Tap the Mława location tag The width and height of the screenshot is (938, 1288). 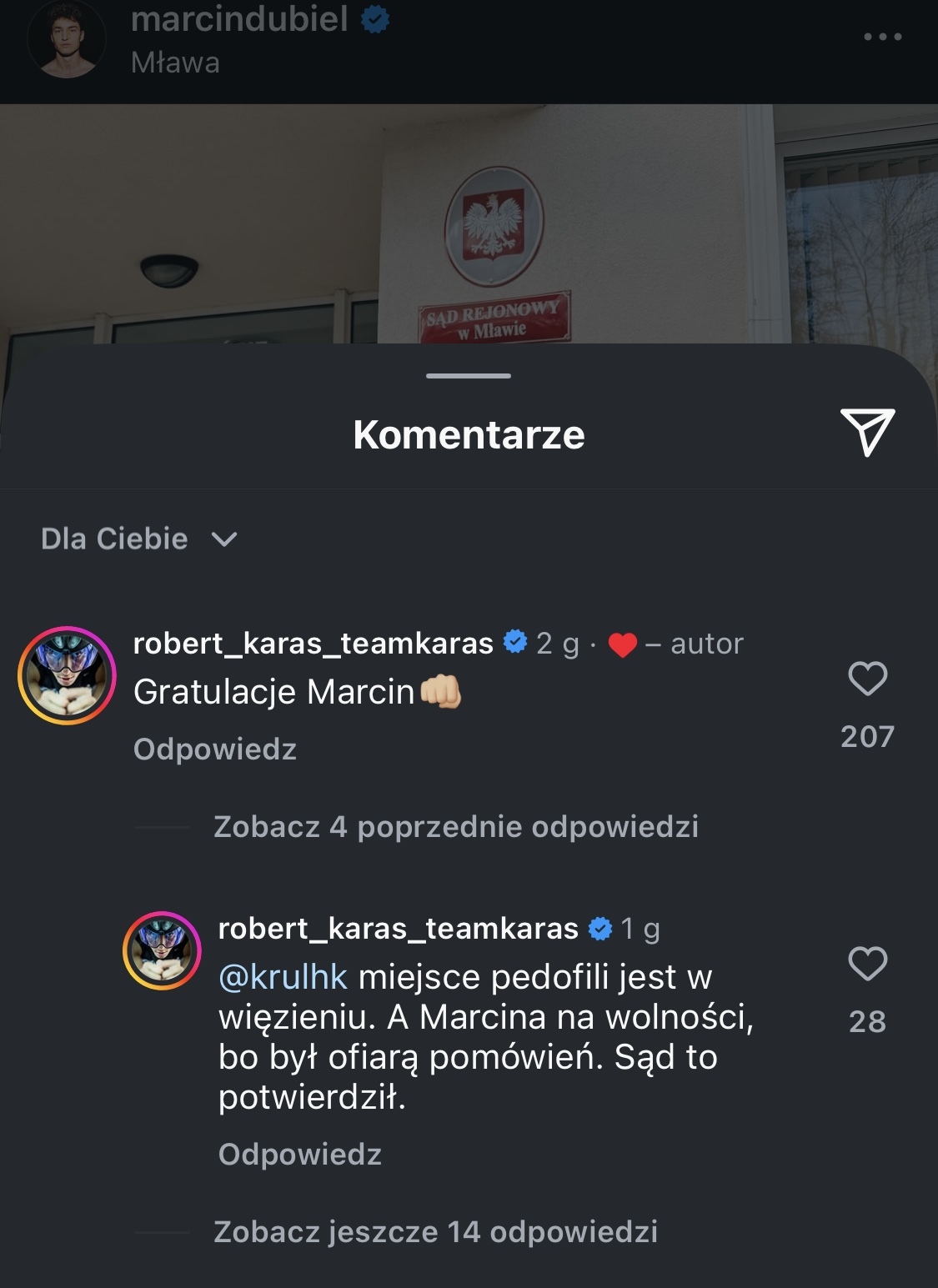(x=175, y=63)
